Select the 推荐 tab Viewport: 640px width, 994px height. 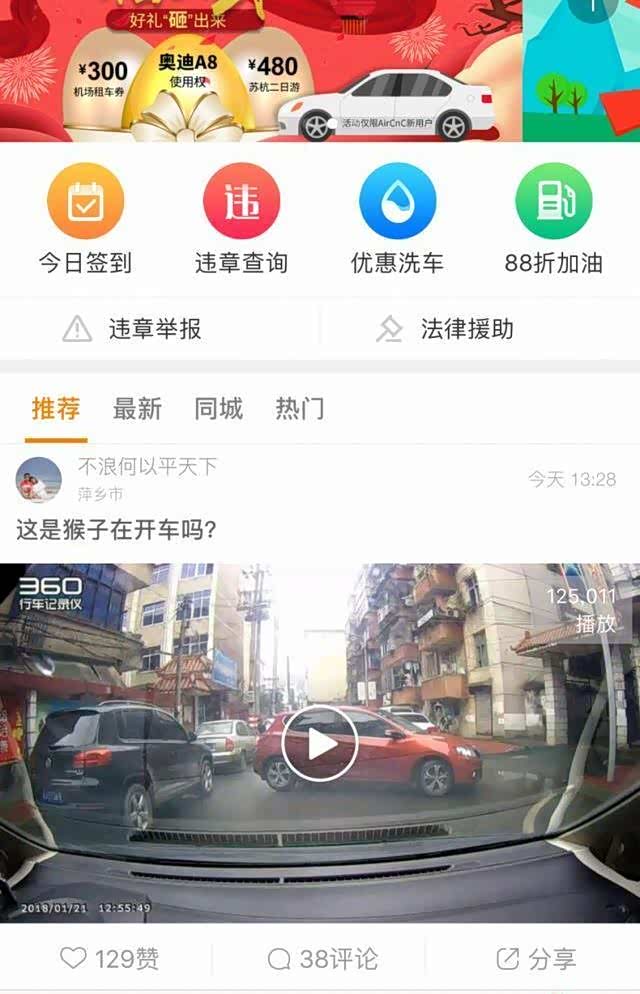(56, 409)
